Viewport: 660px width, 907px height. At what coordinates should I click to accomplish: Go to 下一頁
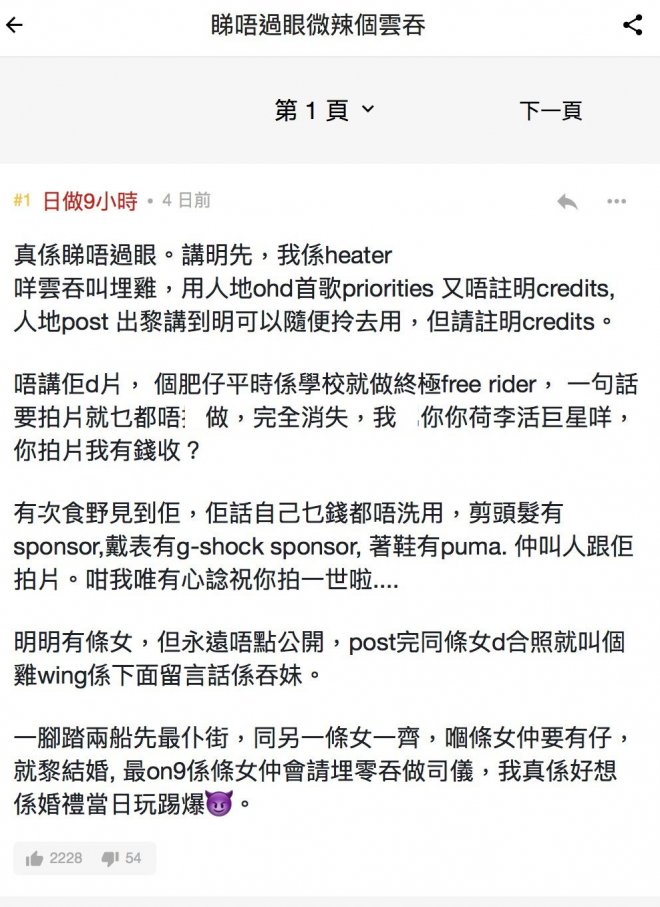[550, 111]
